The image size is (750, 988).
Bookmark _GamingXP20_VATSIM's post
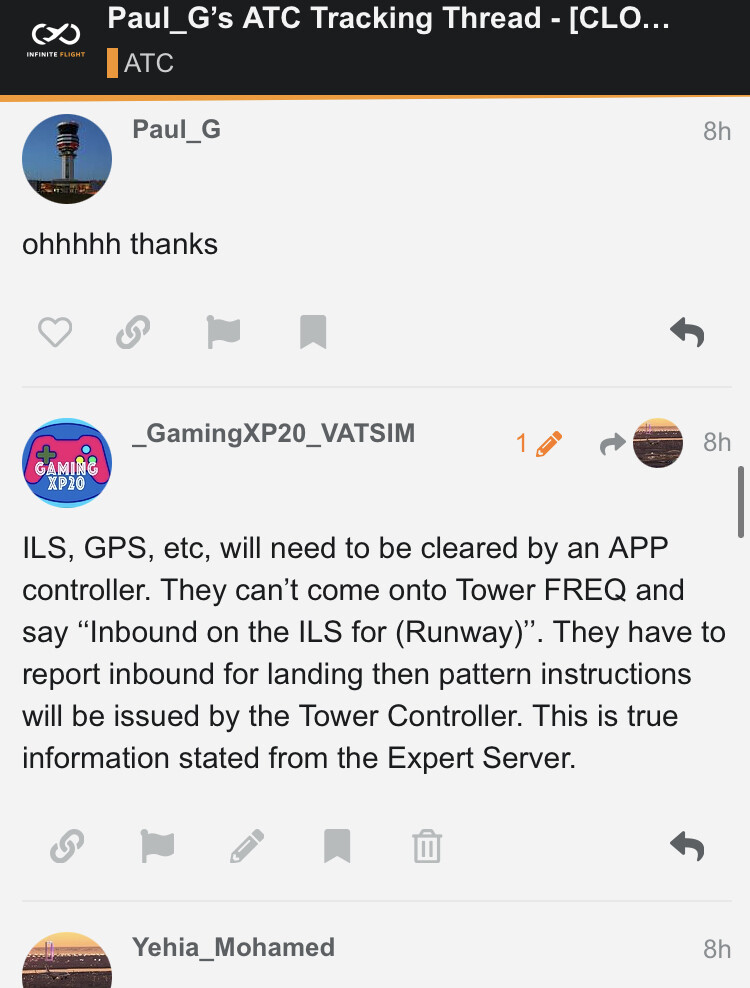click(337, 847)
